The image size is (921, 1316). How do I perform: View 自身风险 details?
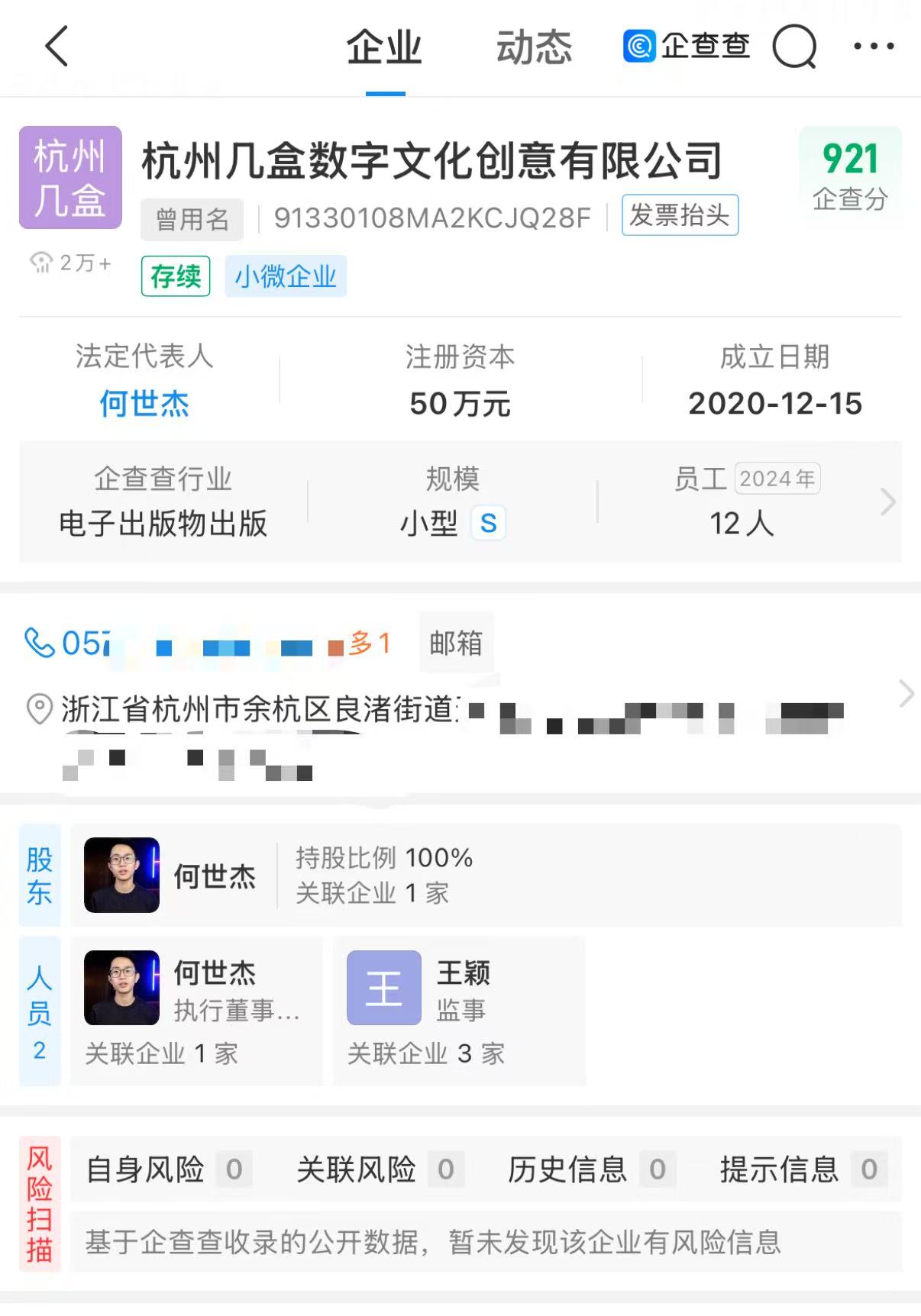[x=164, y=1169]
